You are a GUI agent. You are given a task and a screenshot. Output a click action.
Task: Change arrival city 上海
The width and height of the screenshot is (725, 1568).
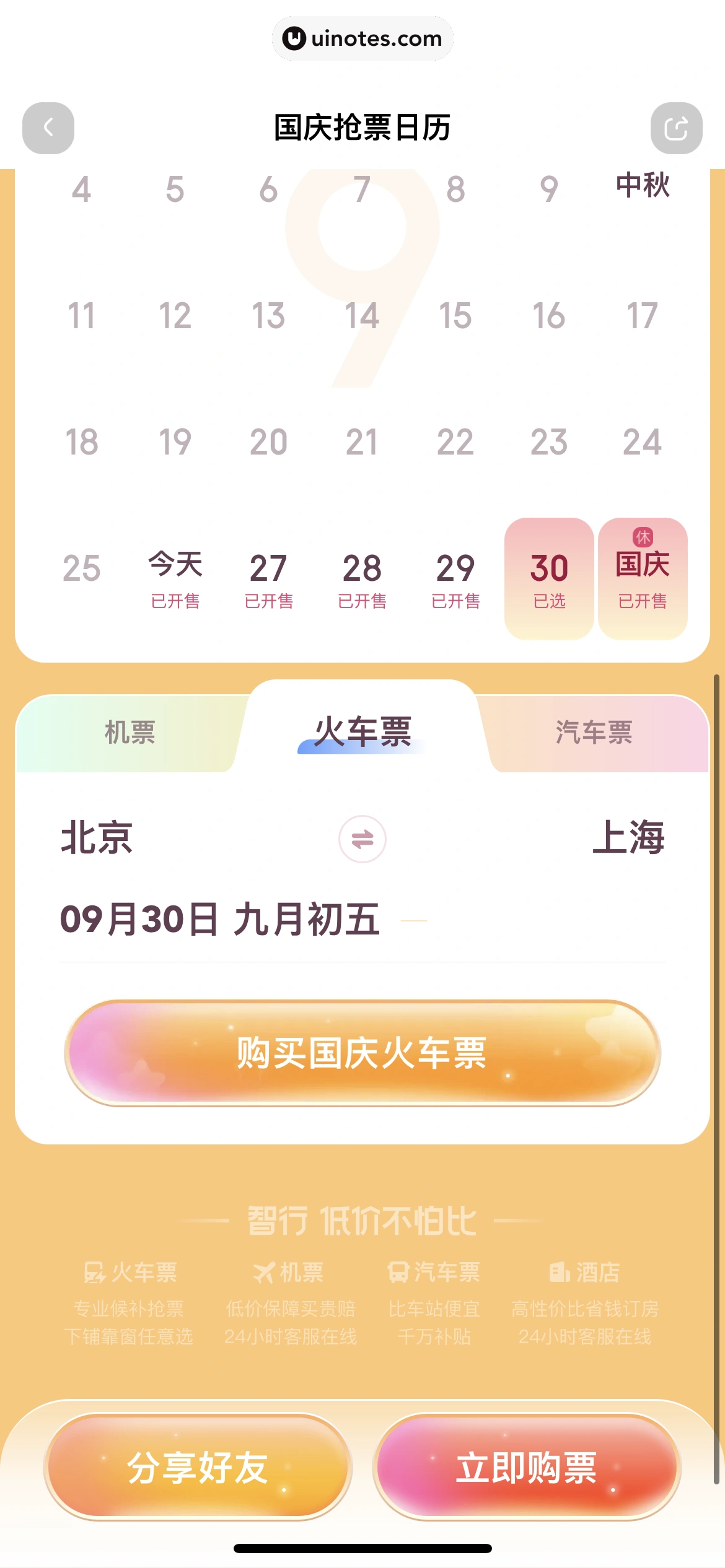[x=628, y=838]
